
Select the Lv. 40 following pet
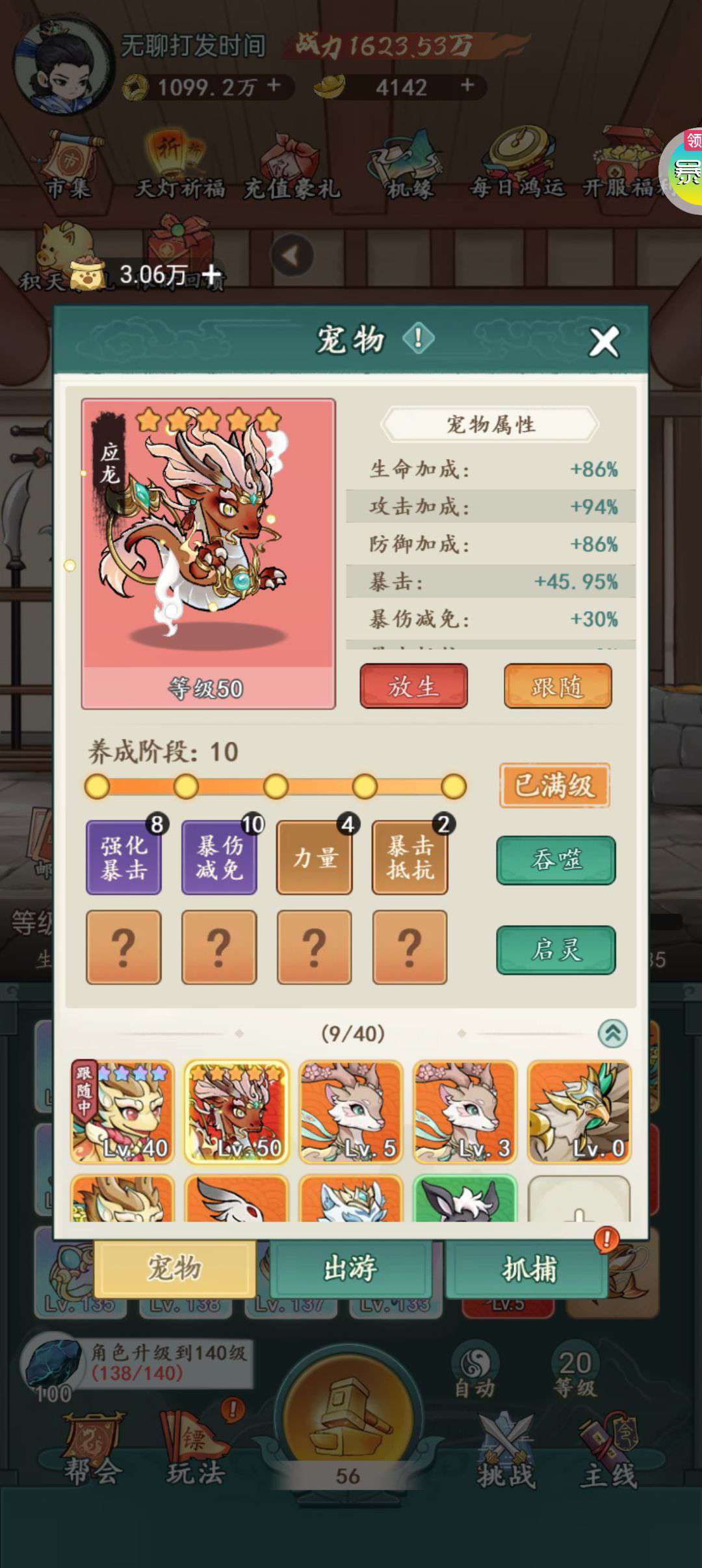(123, 1112)
